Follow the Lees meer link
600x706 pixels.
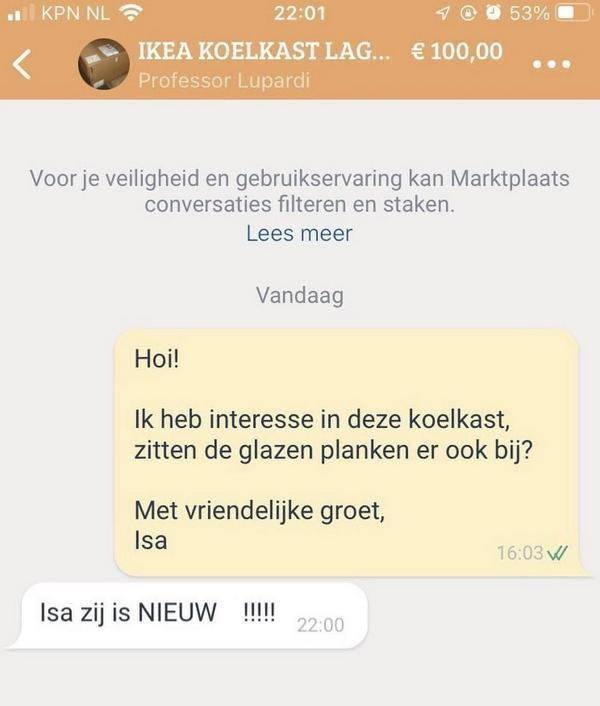tap(299, 234)
